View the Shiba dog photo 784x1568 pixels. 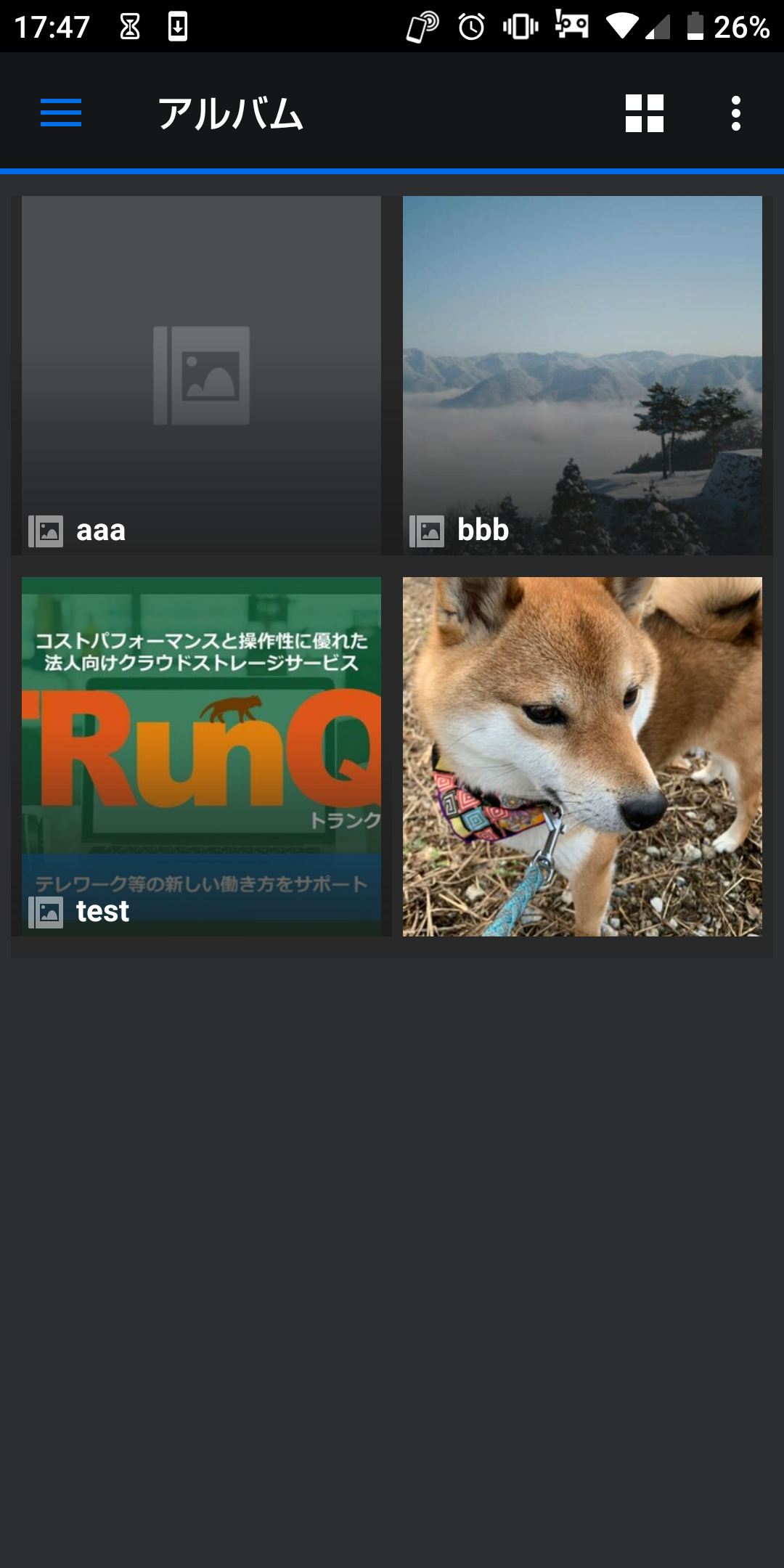click(x=582, y=756)
